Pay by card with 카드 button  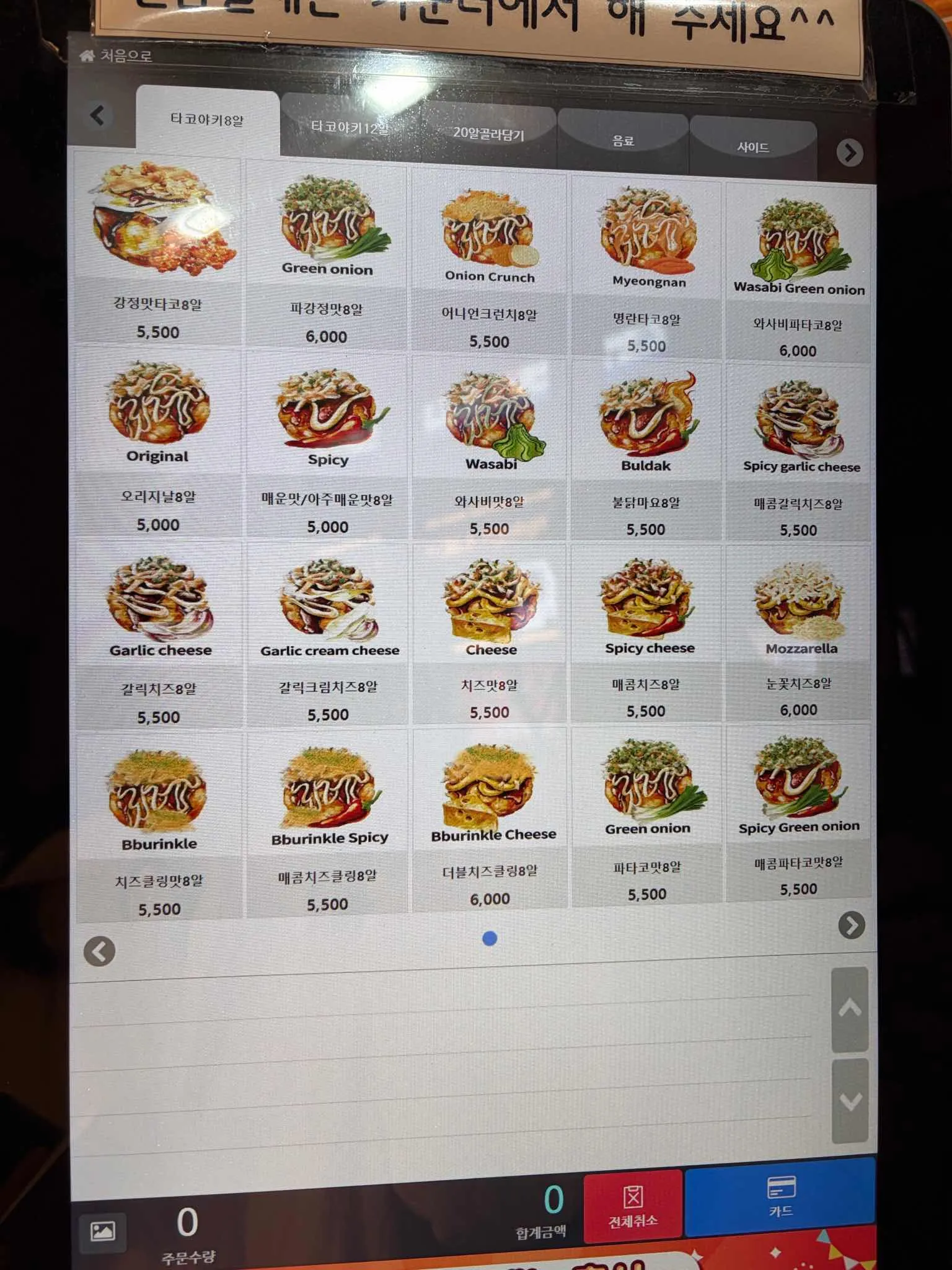pos(780,1197)
